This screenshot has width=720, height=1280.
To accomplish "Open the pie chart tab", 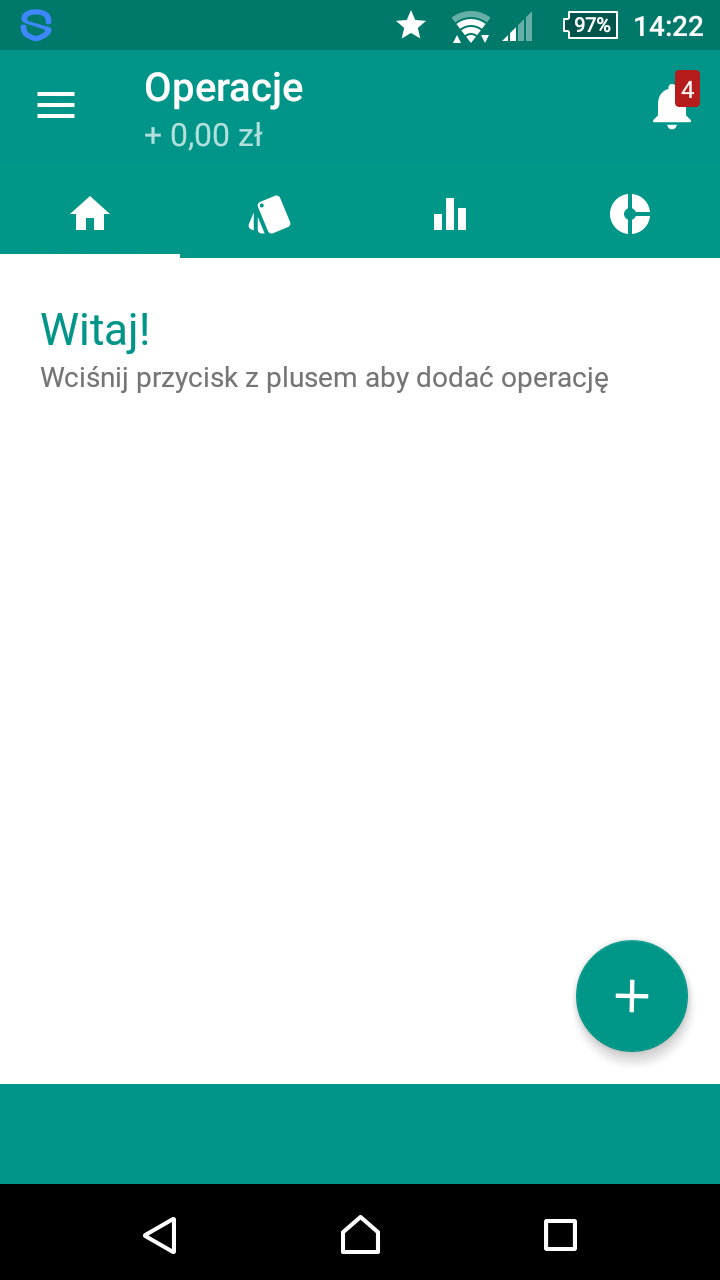I will [630, 214].
